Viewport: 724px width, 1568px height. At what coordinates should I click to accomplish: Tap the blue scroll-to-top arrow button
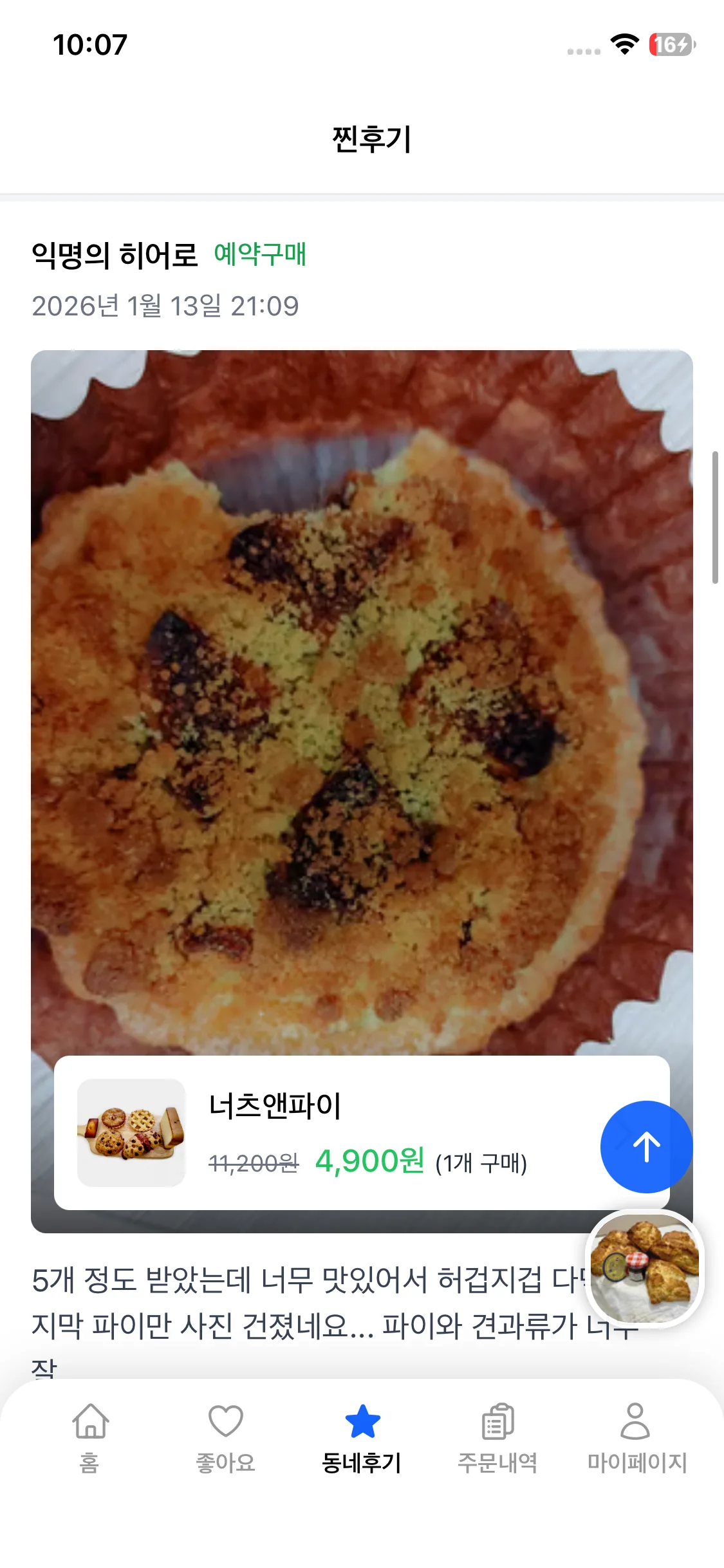pyautogui.click(x=646, y=1146)
